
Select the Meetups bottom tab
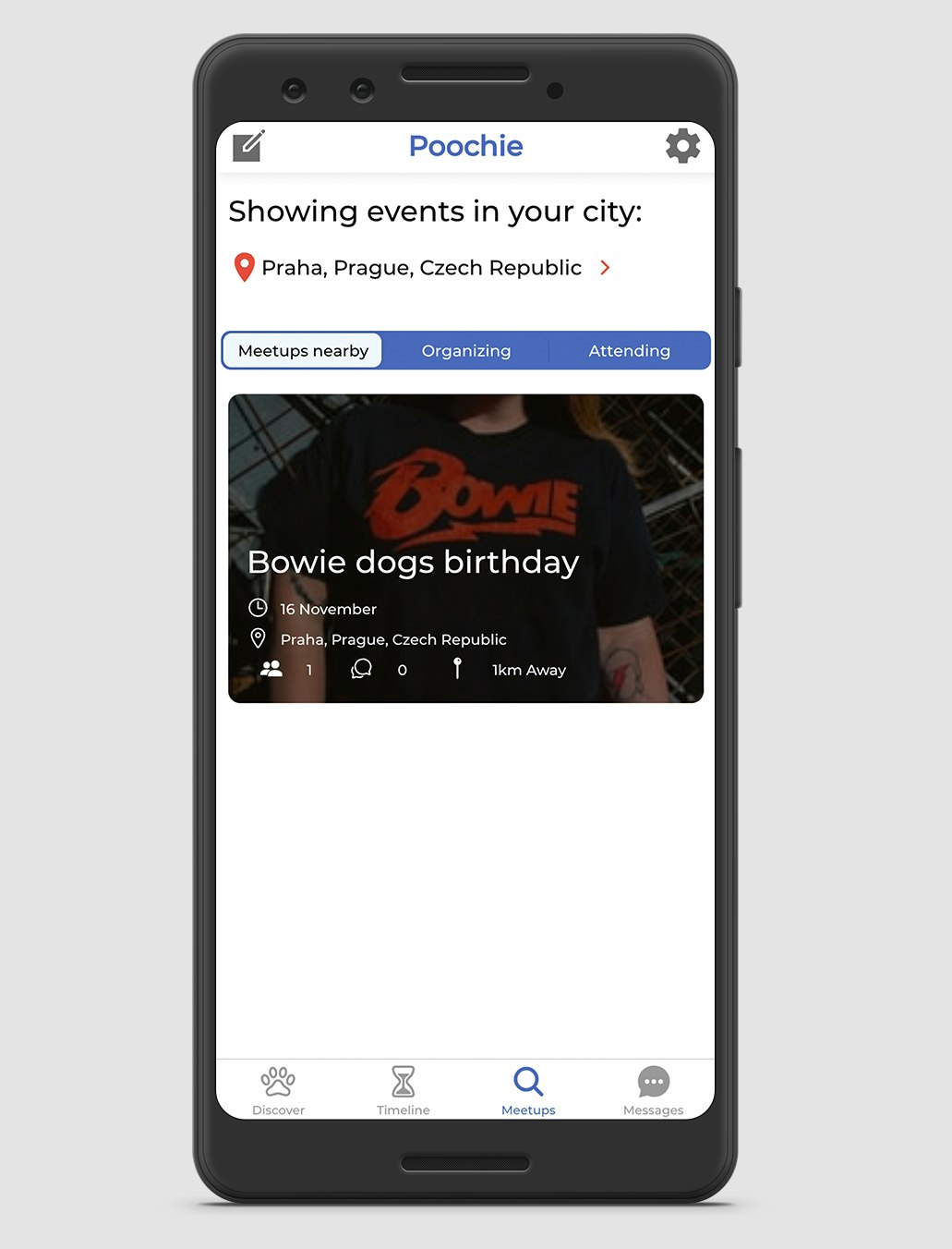(x=528, y=1090)
